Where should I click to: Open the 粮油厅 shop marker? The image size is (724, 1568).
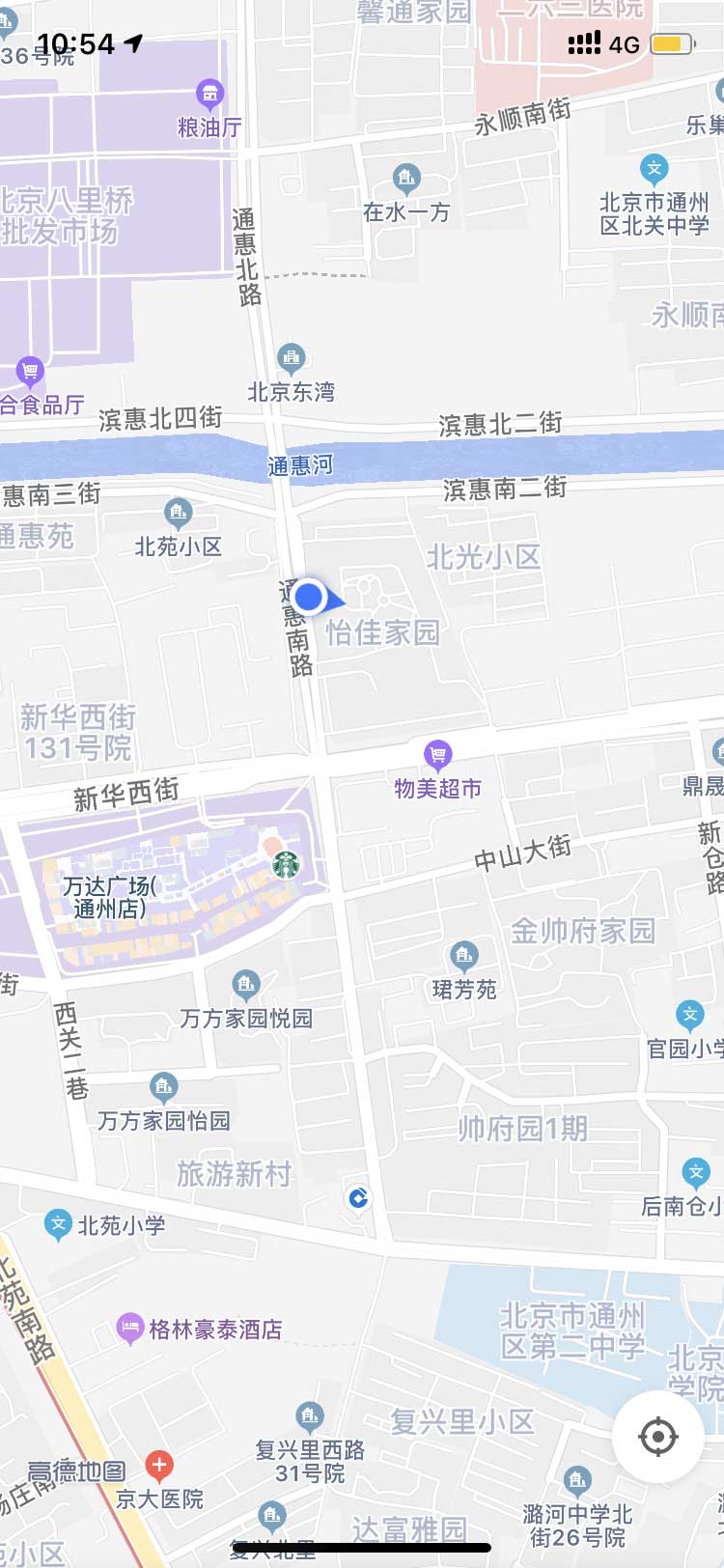[x=209, y=95]
